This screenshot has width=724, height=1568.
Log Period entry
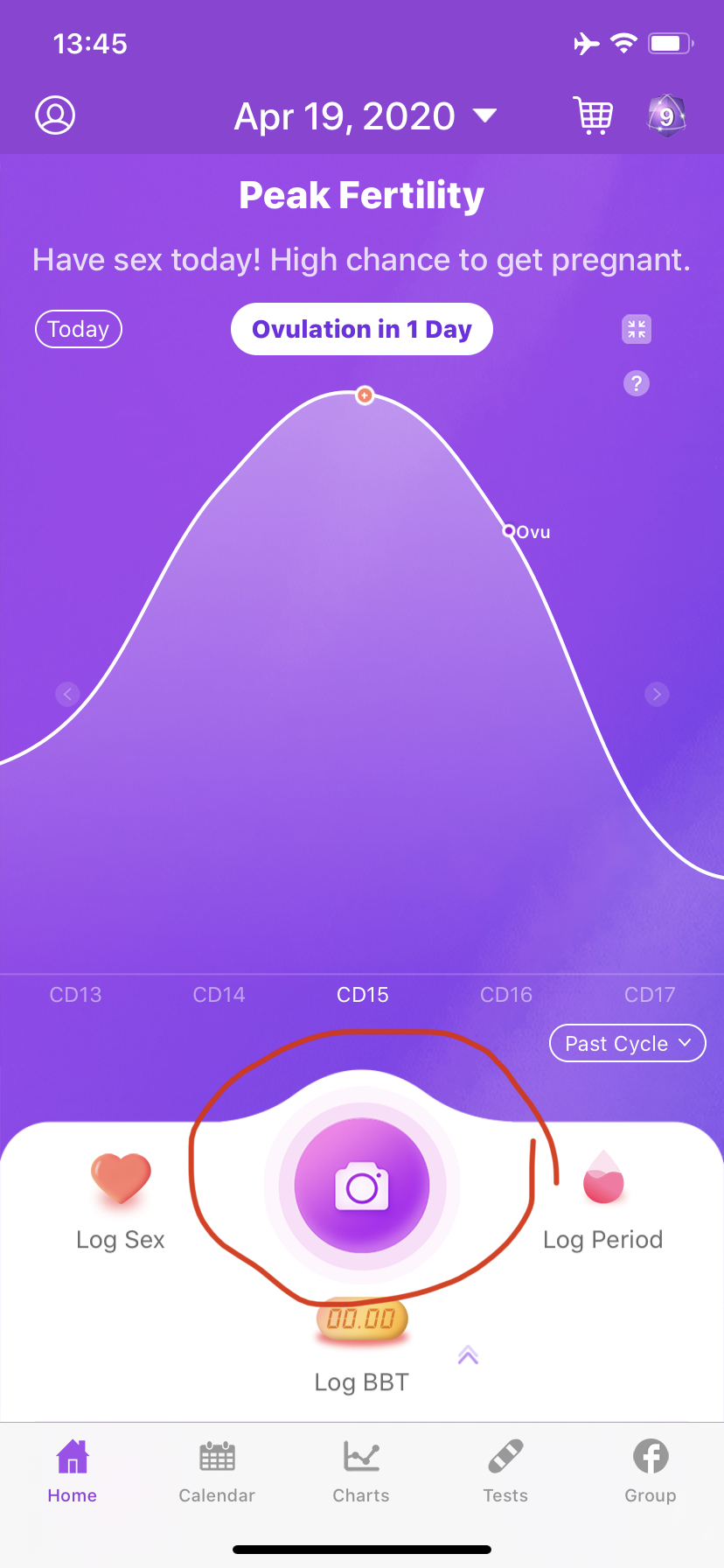(x=602, y=1199)
